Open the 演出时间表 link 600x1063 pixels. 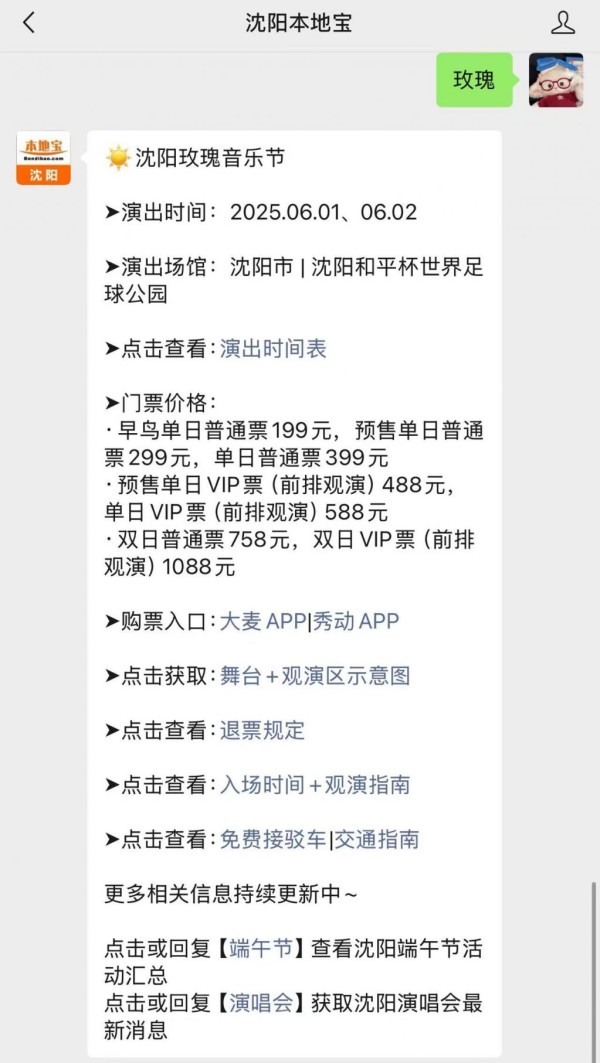(273, 349)
